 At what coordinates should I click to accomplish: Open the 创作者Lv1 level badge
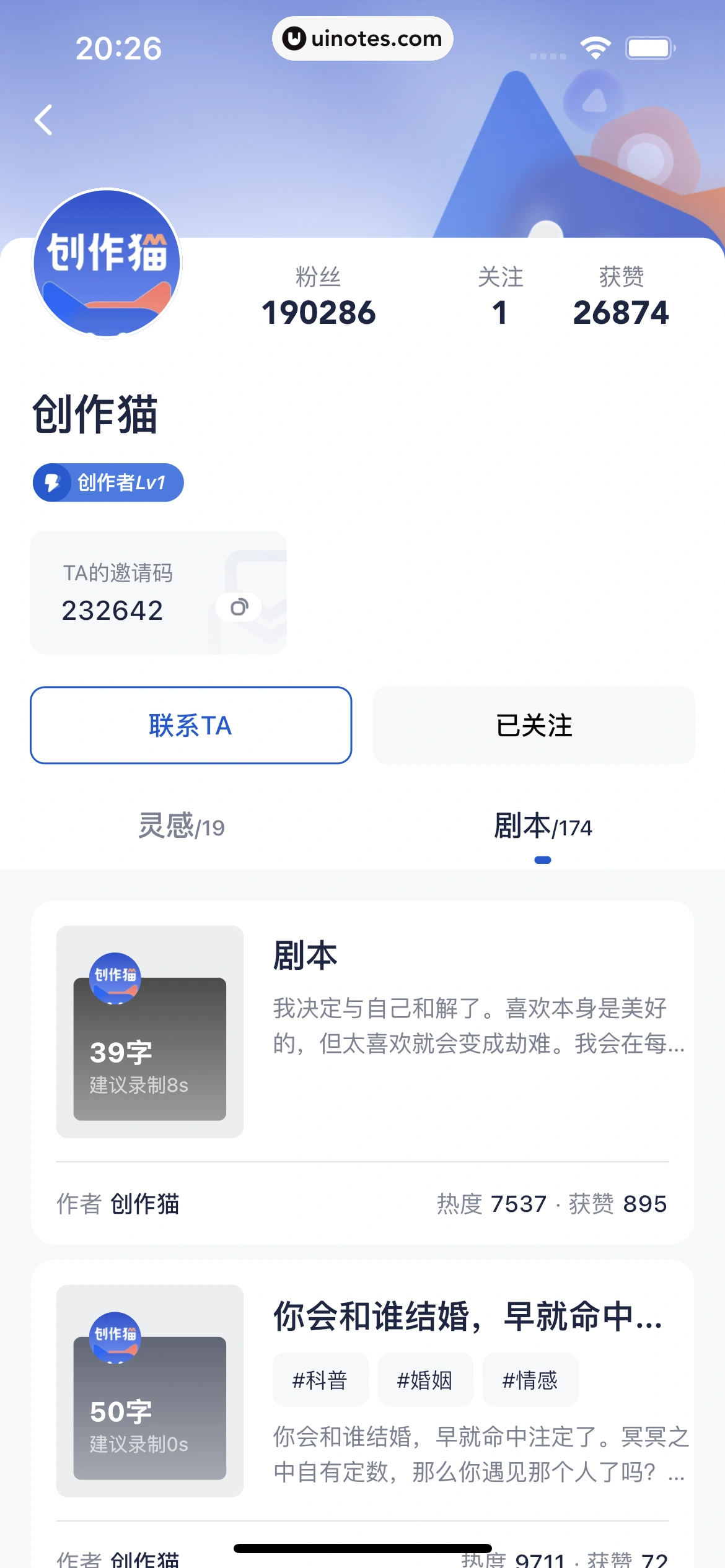pyautogui.click(x=108, y=482)
